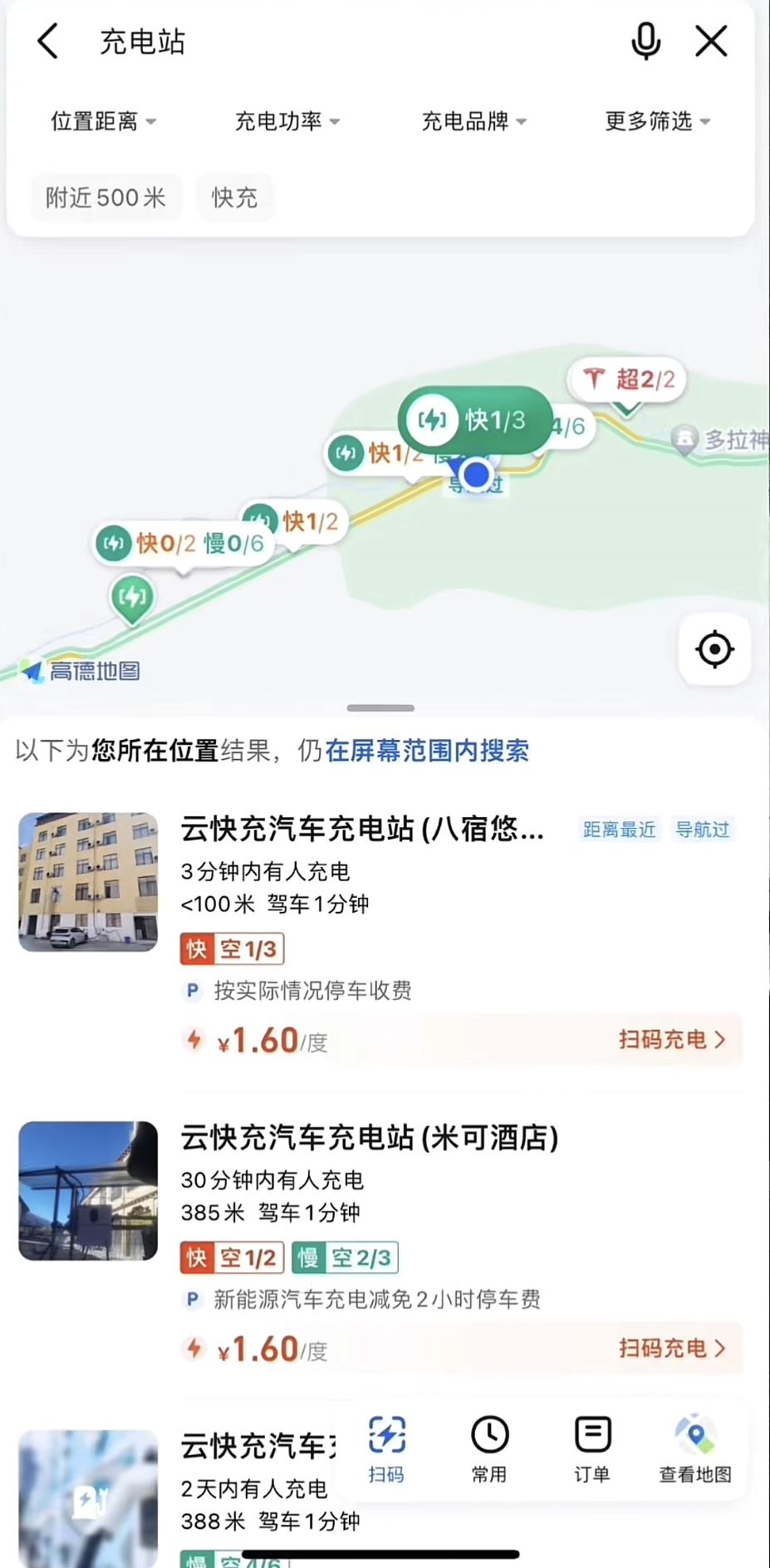Toggle the 附近500米 filter chip
This screenshot has width=770, height=1568.
[106, 198]
